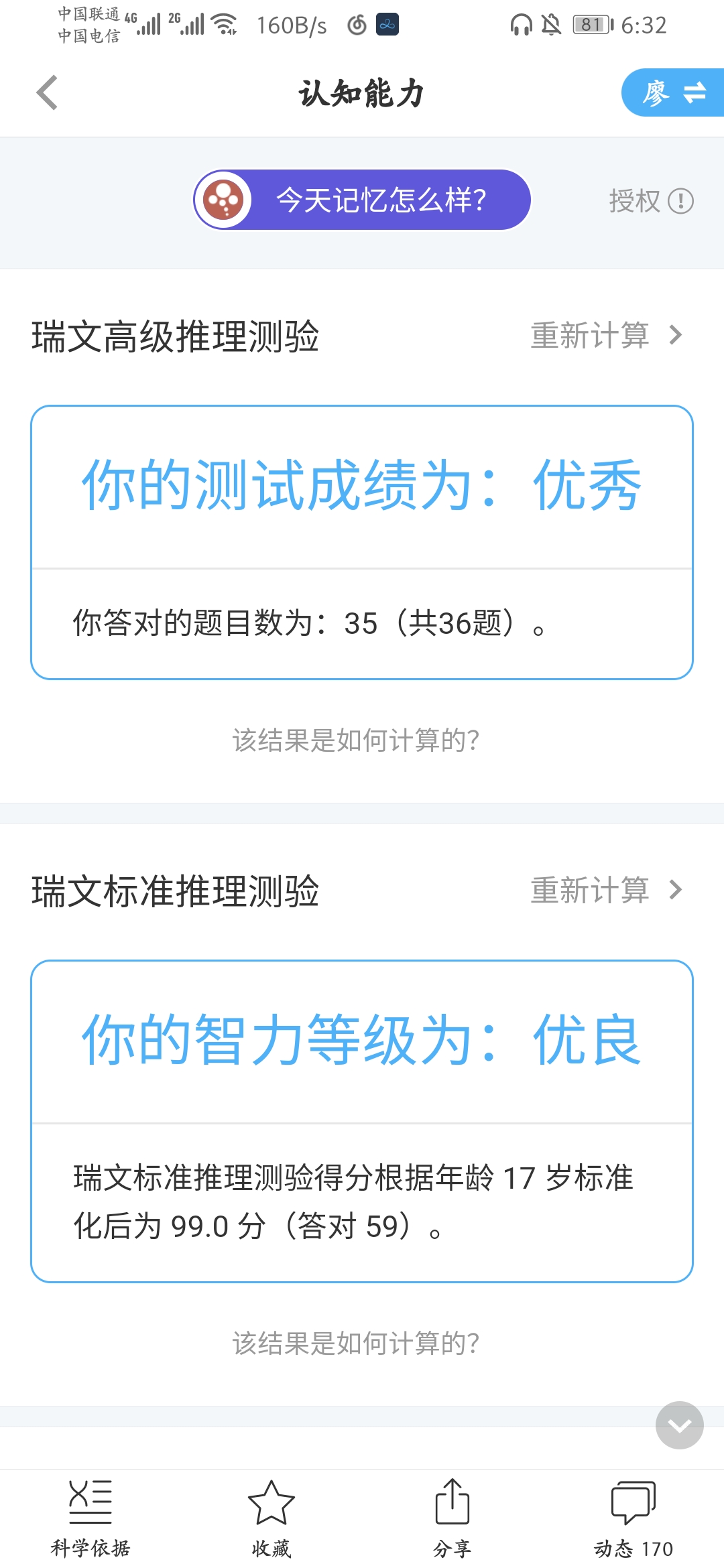This screenshot has width=724, height=1568.
Task: Go back using the top-left arrow
Action: coord(47,92)
